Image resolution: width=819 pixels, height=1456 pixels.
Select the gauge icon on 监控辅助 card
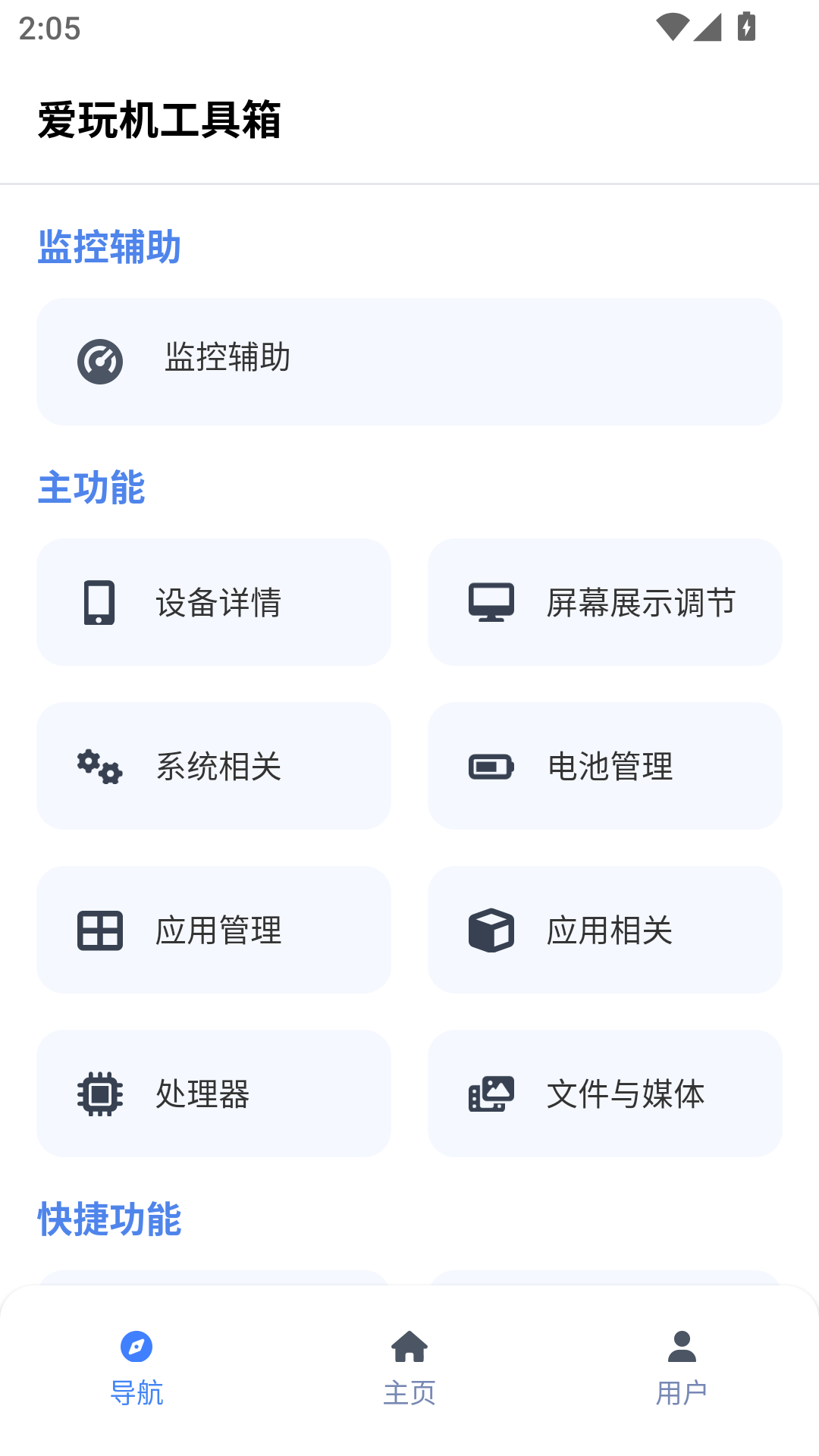(x=99, y=360)
